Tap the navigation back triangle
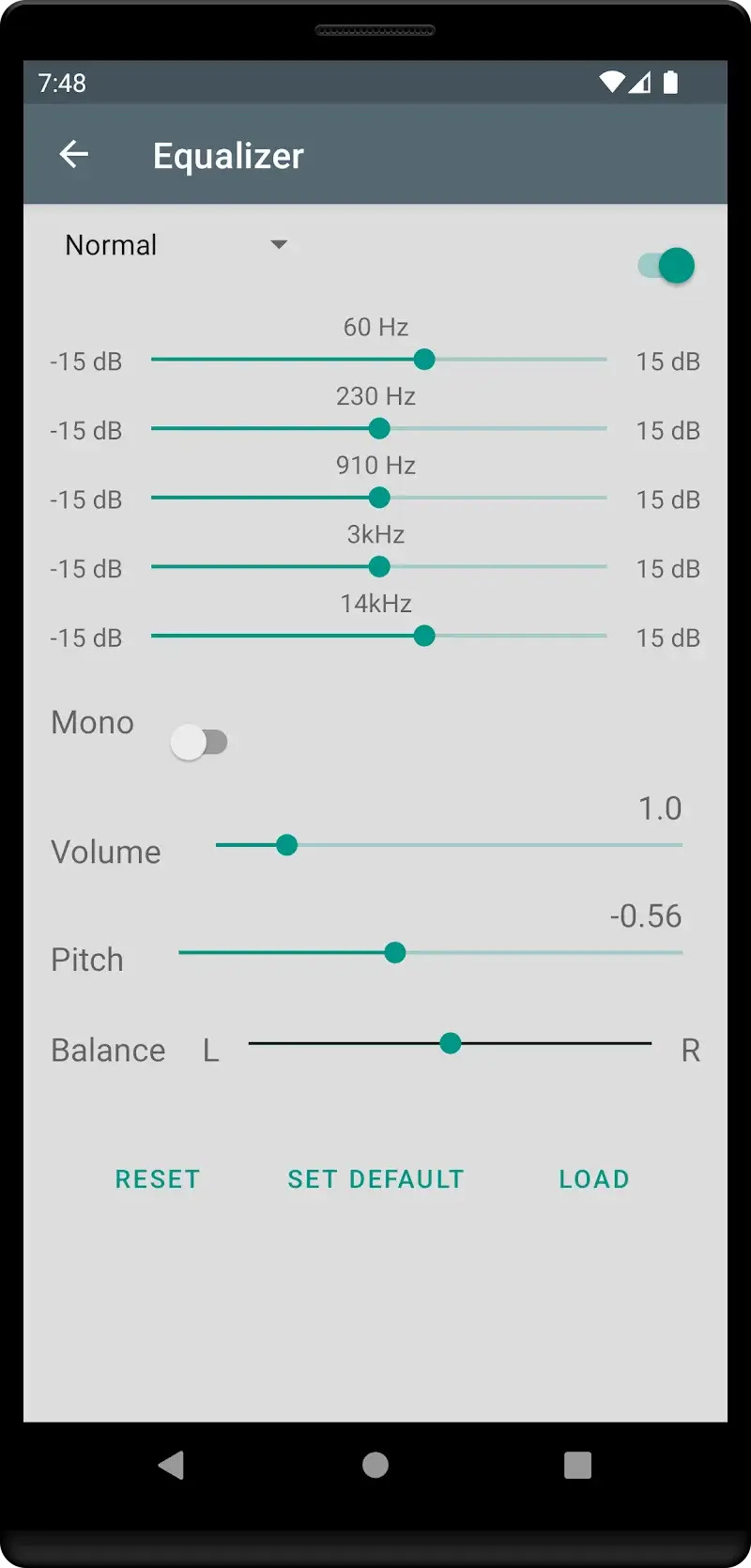This screenshot has height=1568, width=751. coord(171,1466)
